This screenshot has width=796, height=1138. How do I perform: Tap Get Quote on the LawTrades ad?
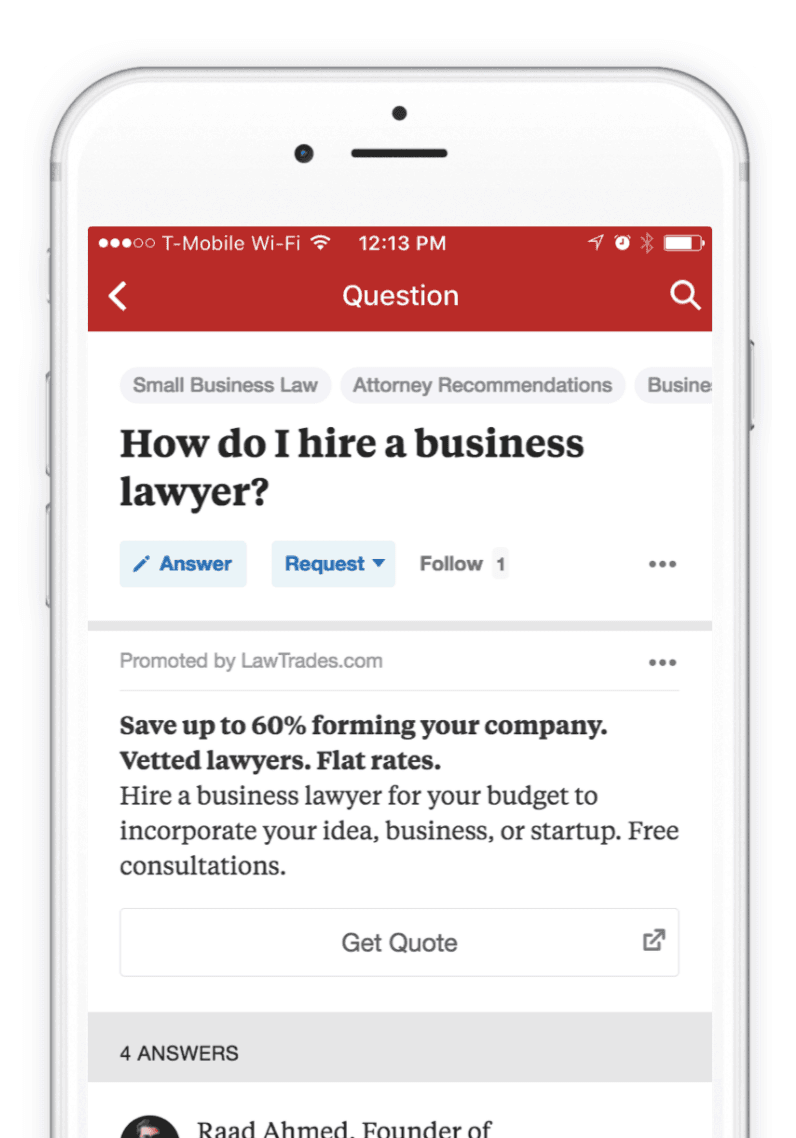[399, 942]
